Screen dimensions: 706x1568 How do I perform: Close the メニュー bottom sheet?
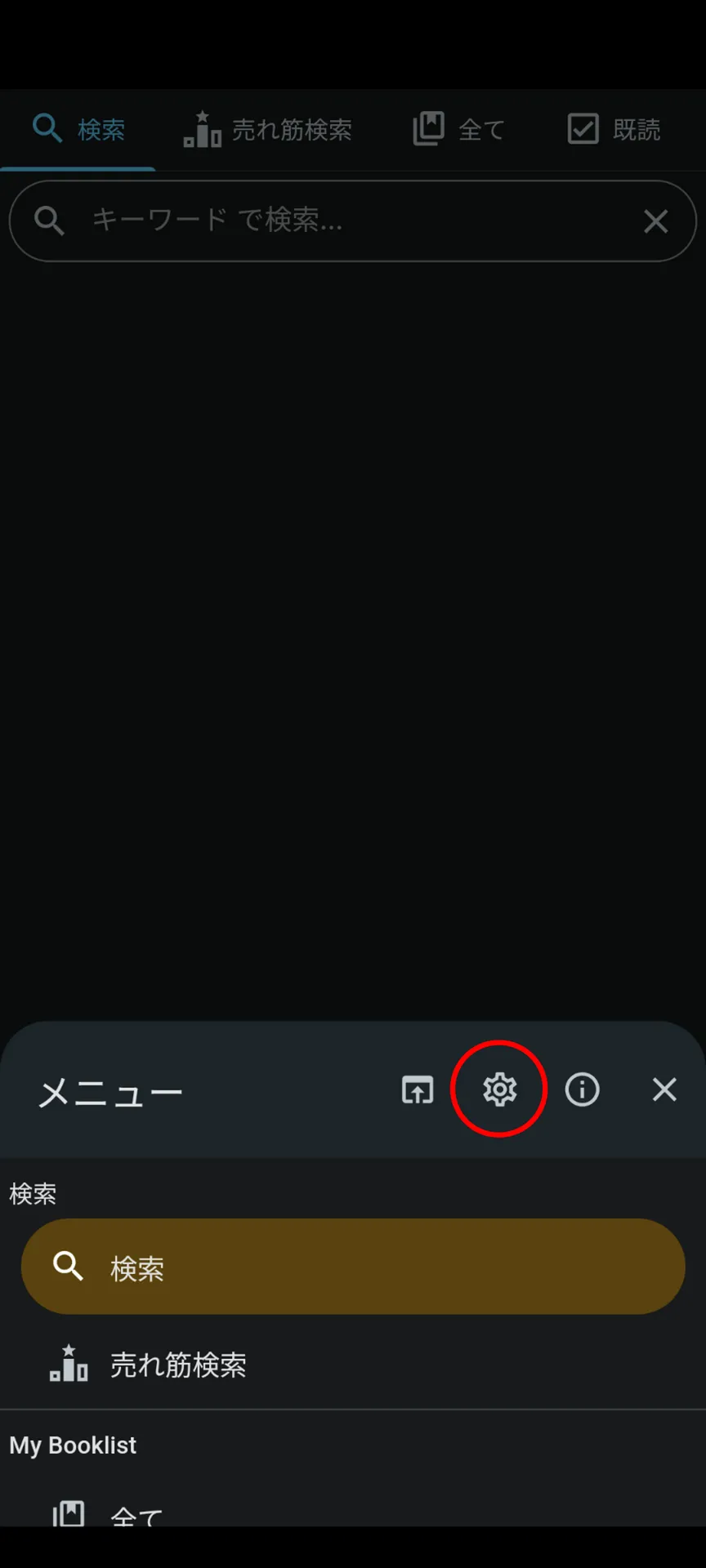pos(664,1089)
